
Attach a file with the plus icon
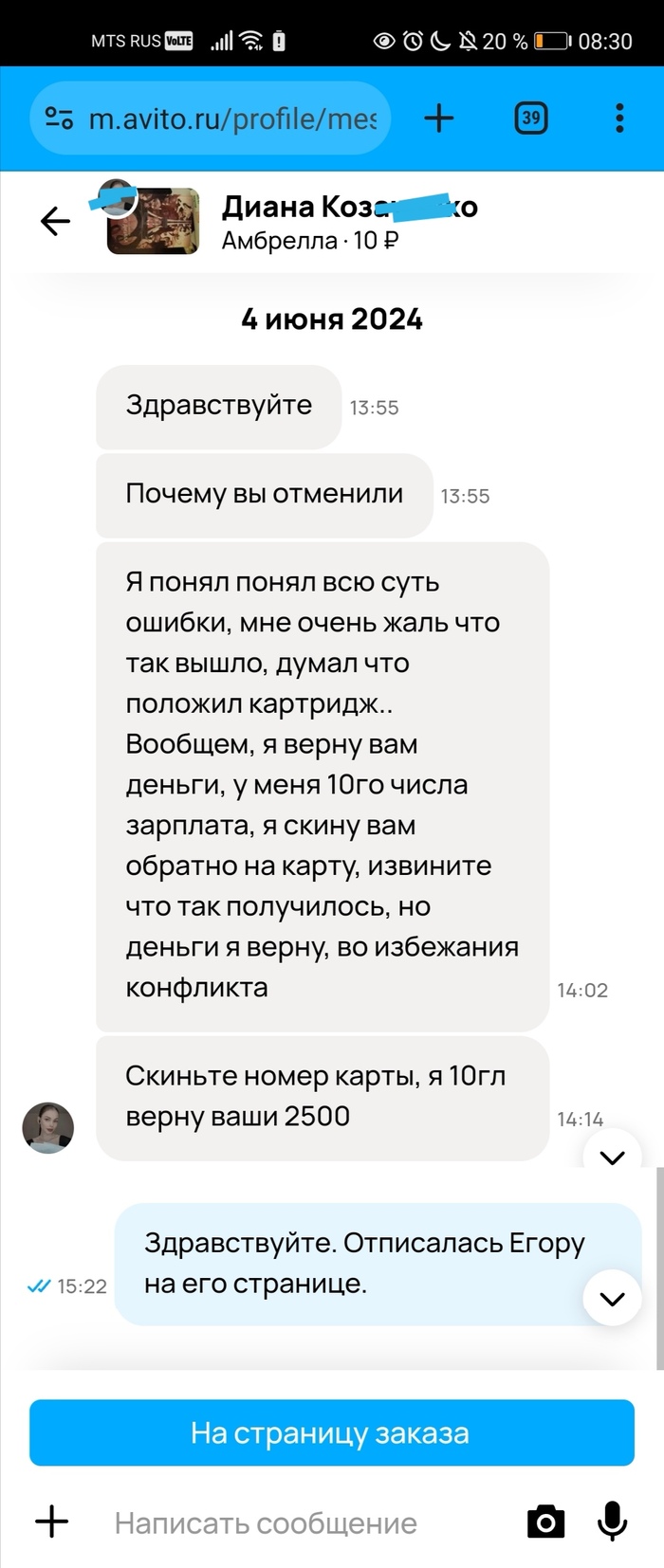(x=52, y=1522)
